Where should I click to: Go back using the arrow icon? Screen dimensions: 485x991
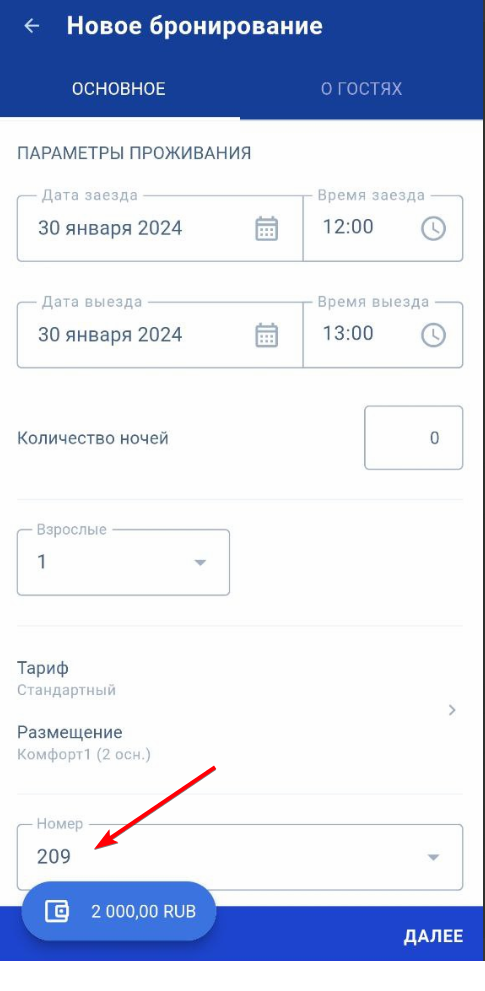pos(31,26)
